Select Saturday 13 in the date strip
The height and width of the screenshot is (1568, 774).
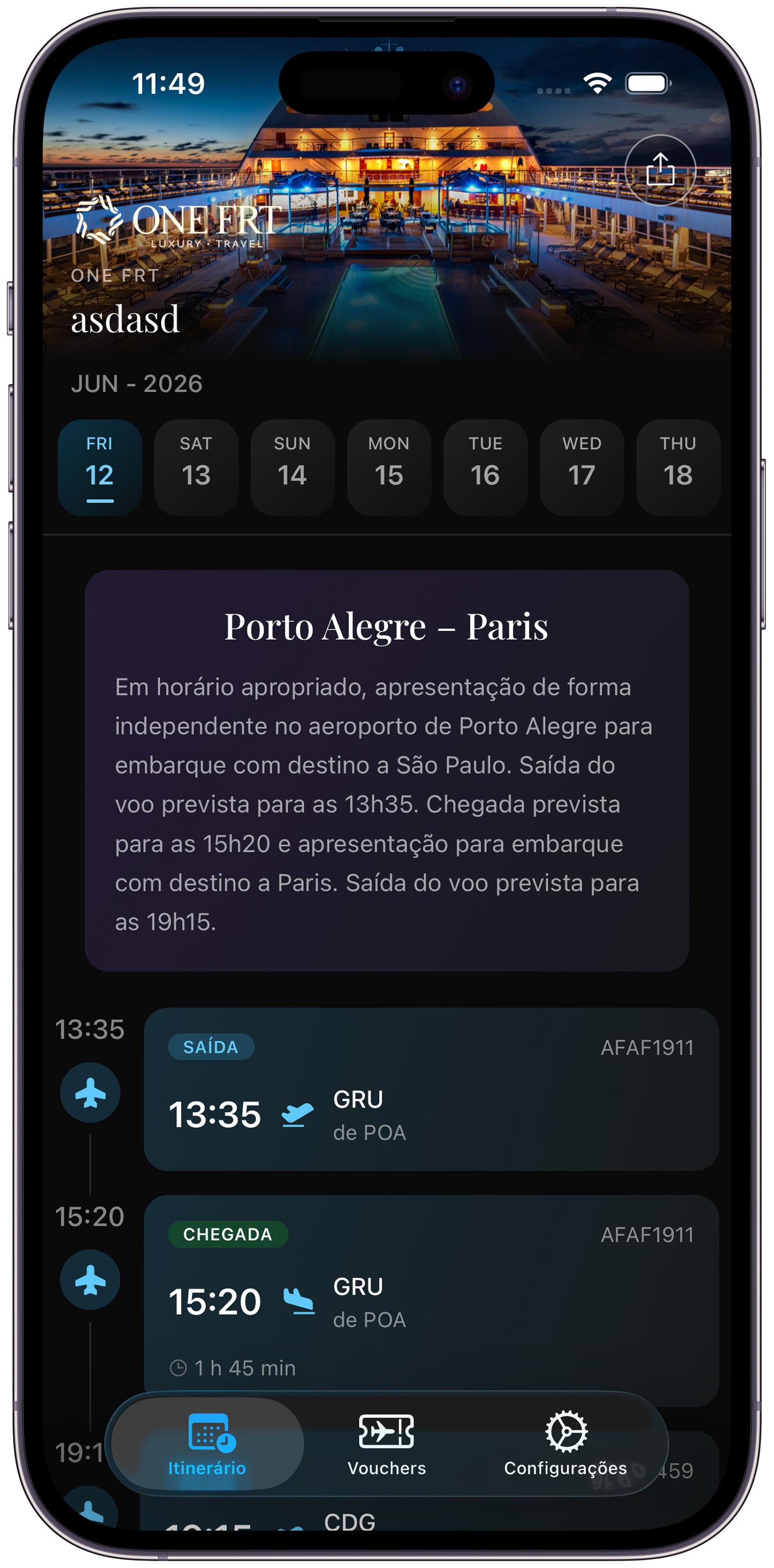pyautogui.click(x=196, y=467)
